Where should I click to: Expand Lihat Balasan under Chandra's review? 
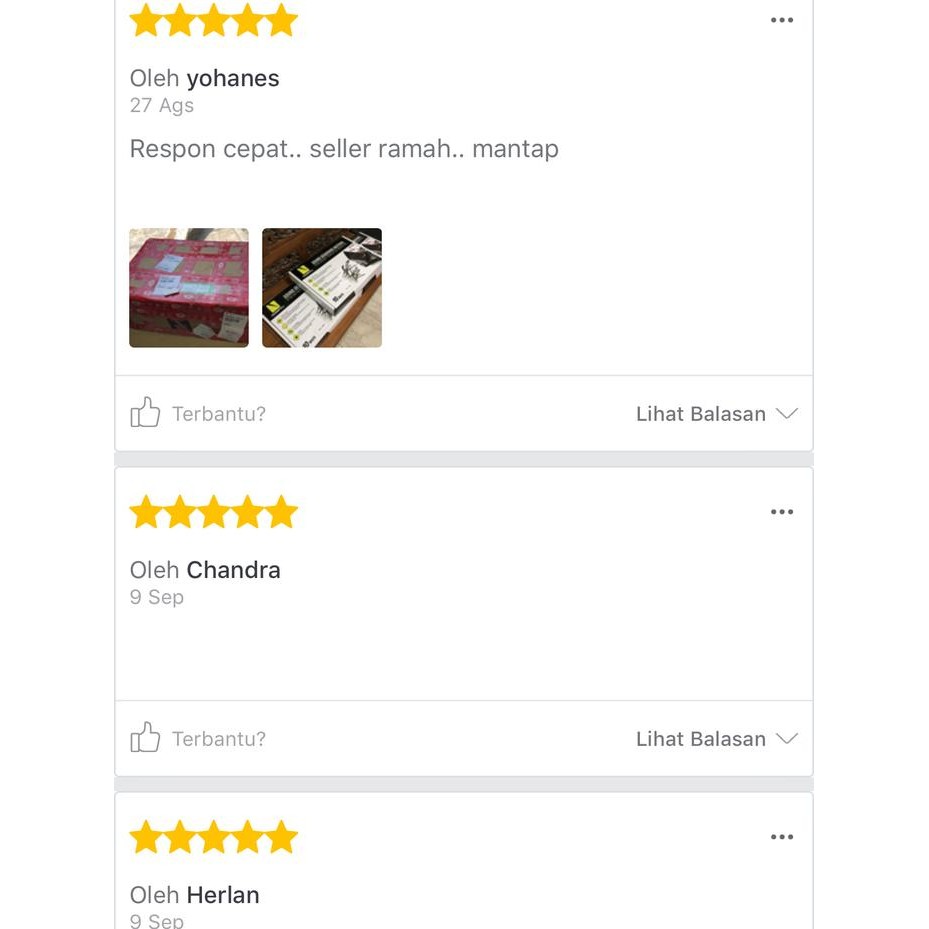click(716, 739)
